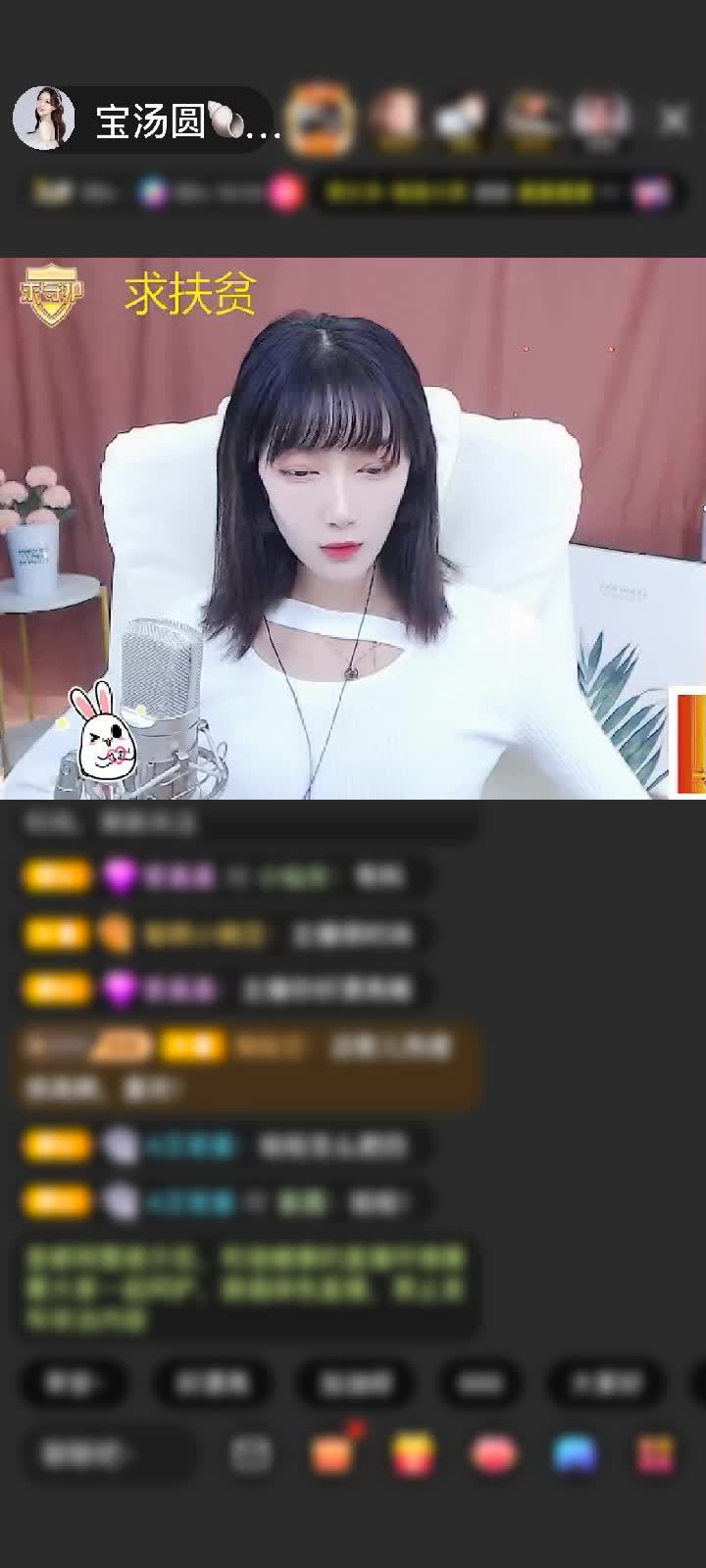Open streamer 宝汤圆's profile avatar
This screenshot has width=706, height=1568.
(43, 119)
